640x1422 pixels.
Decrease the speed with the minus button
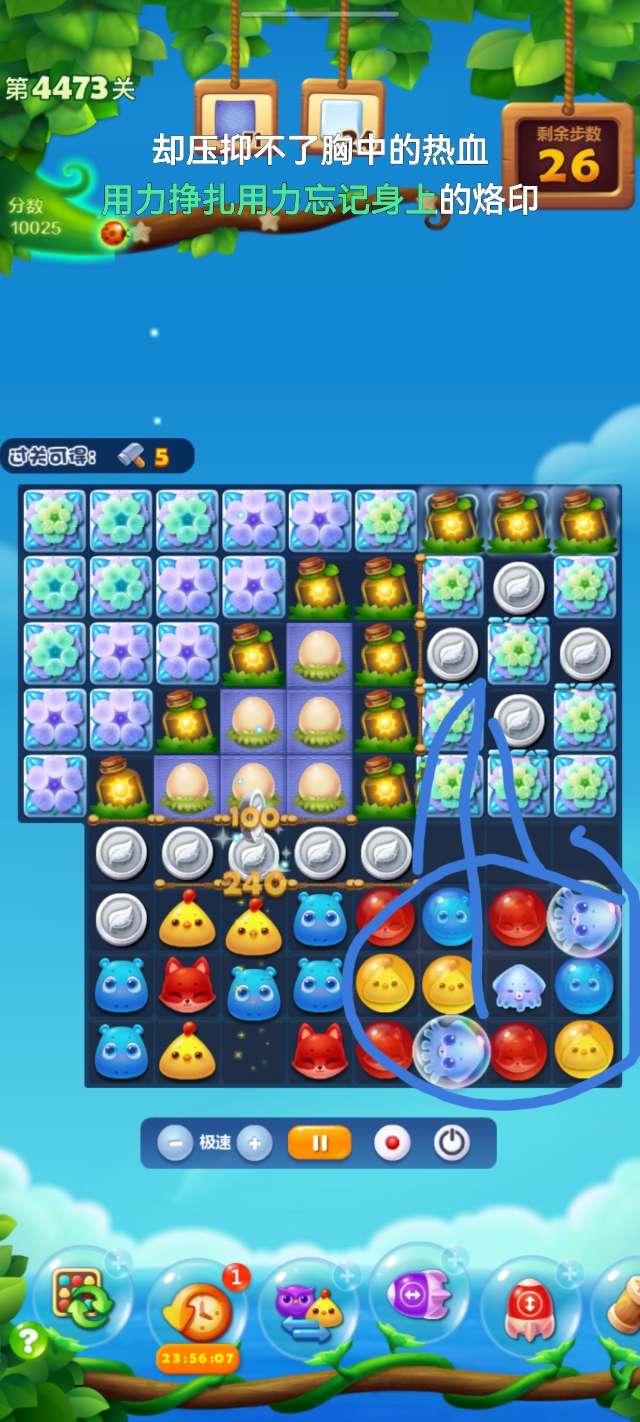click(x=175, y=1143)
